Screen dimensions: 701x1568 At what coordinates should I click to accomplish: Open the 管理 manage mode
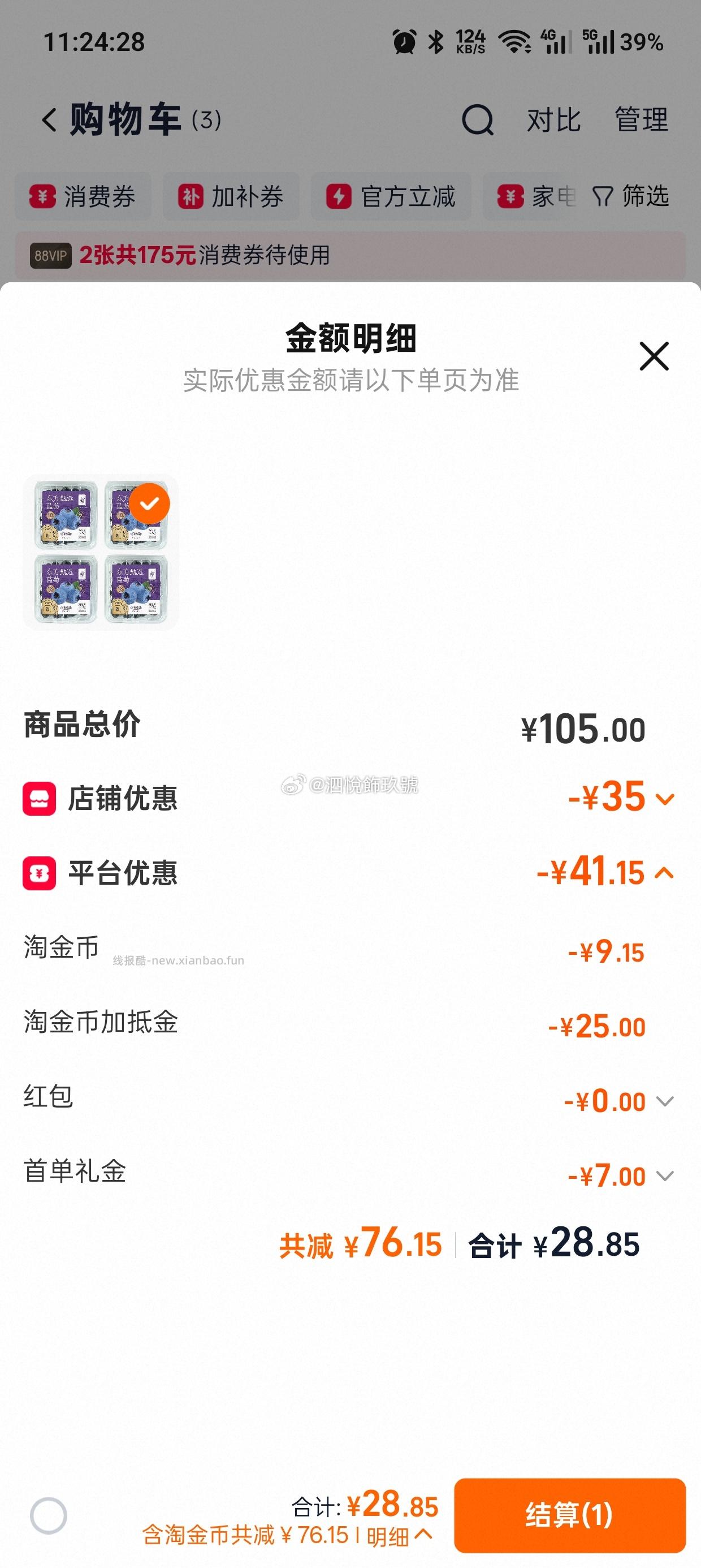tap(642, 120)
